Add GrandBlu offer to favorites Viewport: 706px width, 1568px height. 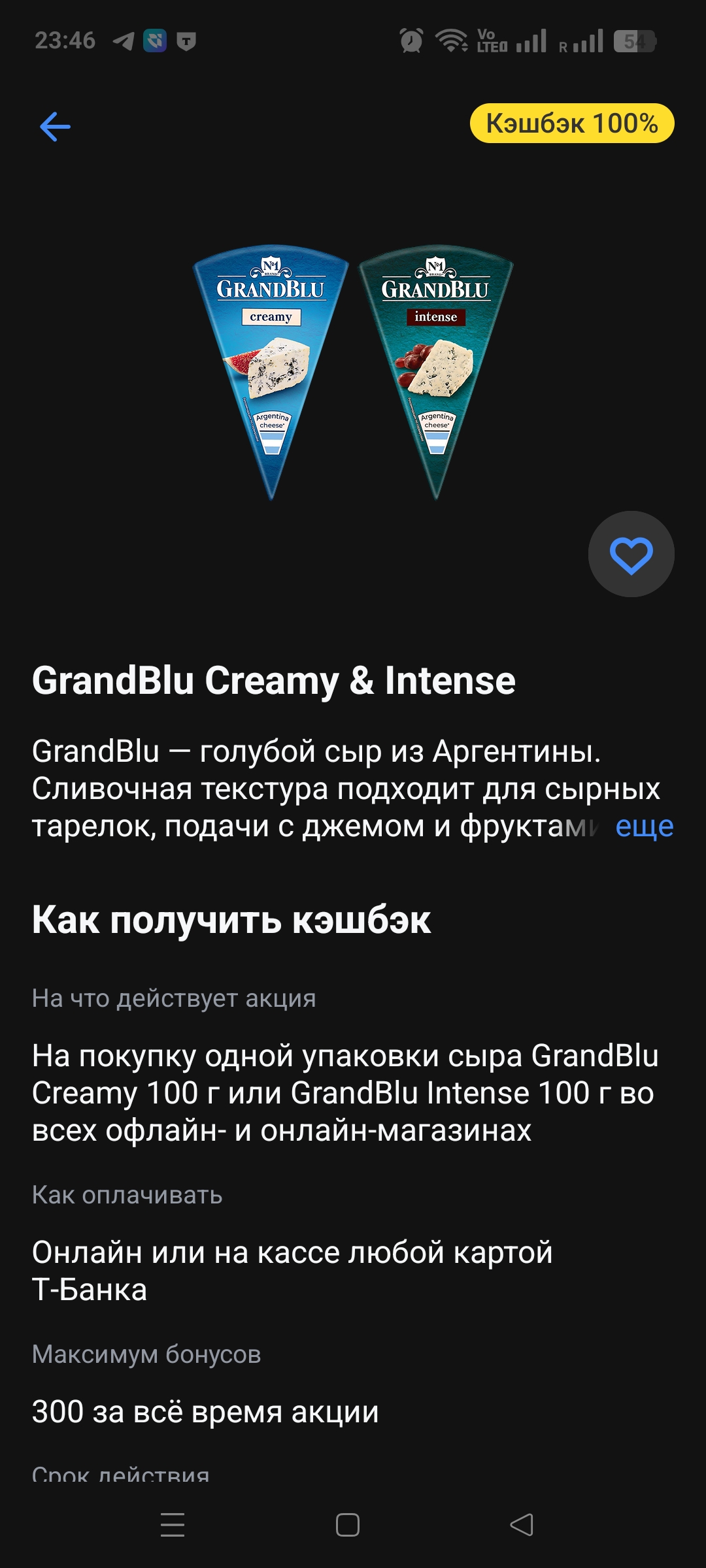click(631, 554)
